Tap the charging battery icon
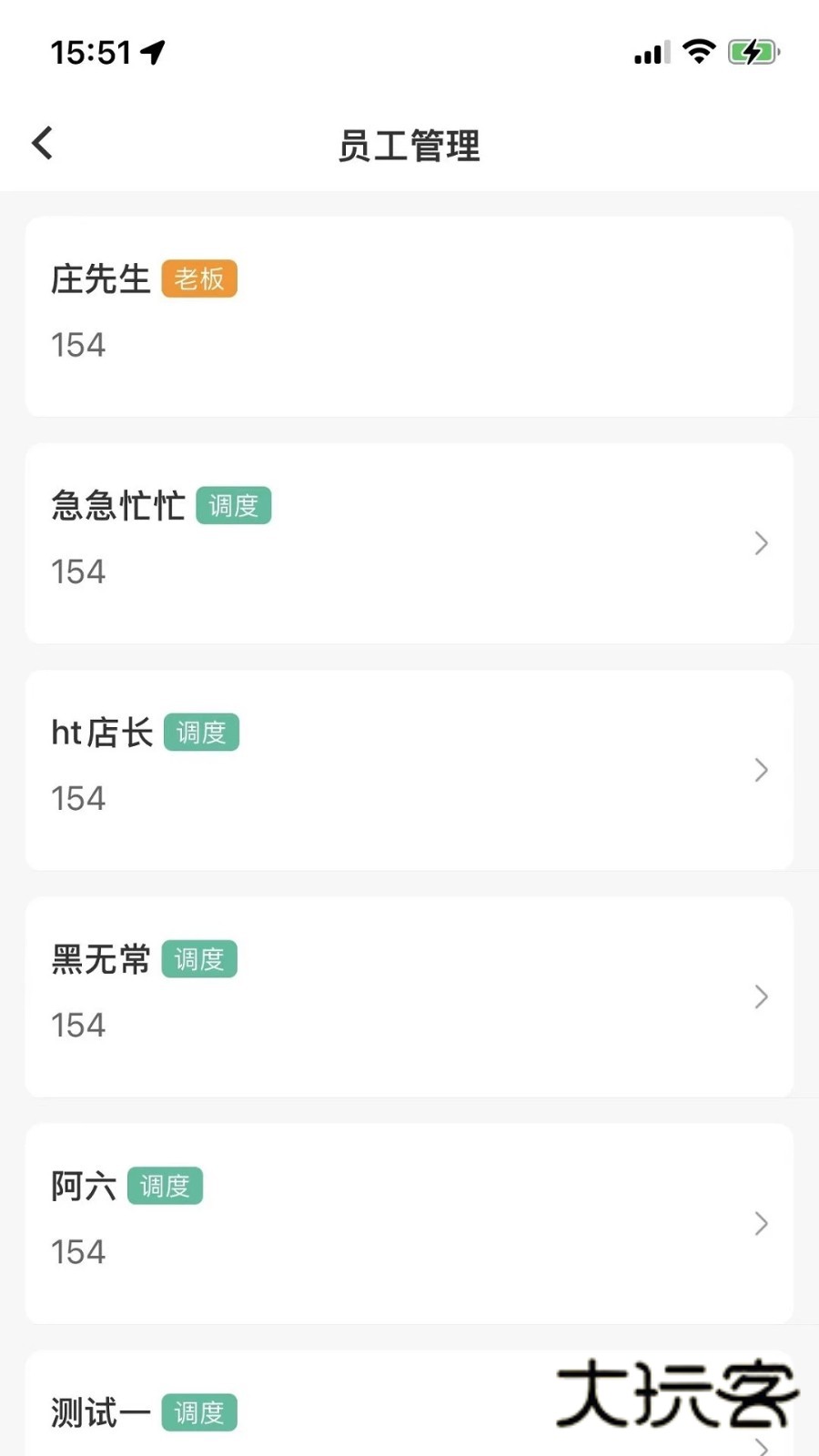Viewport: 819px width, 1456px height. click(x=752, y=52)
